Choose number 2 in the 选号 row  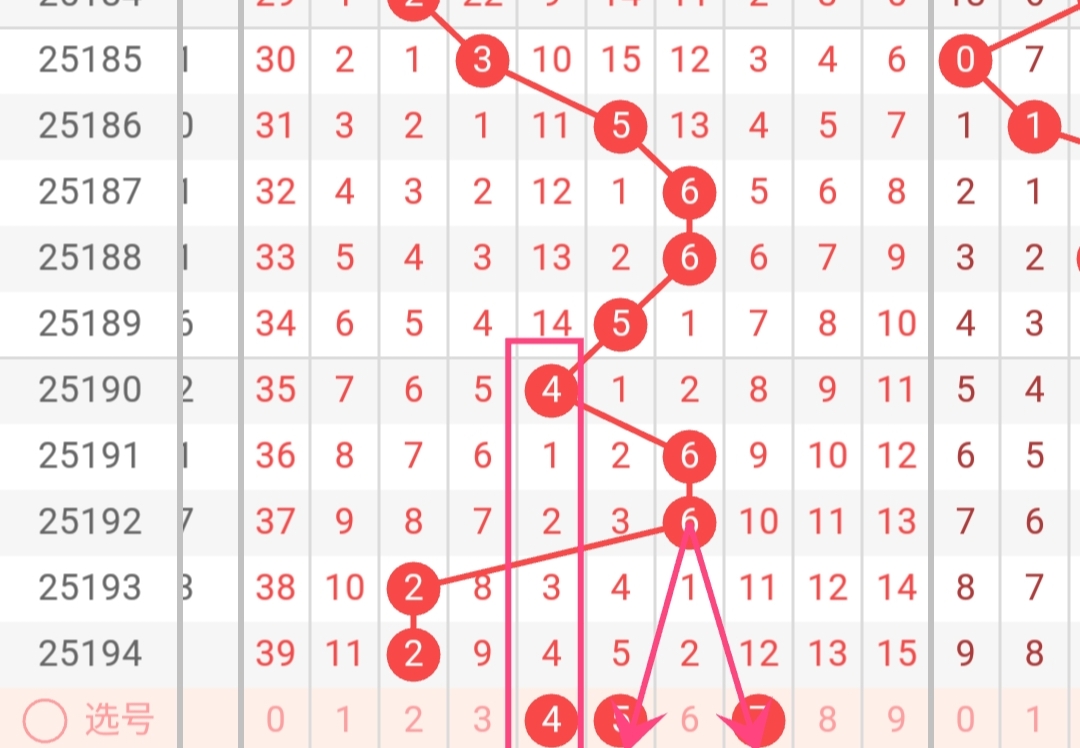click(414, 720)
